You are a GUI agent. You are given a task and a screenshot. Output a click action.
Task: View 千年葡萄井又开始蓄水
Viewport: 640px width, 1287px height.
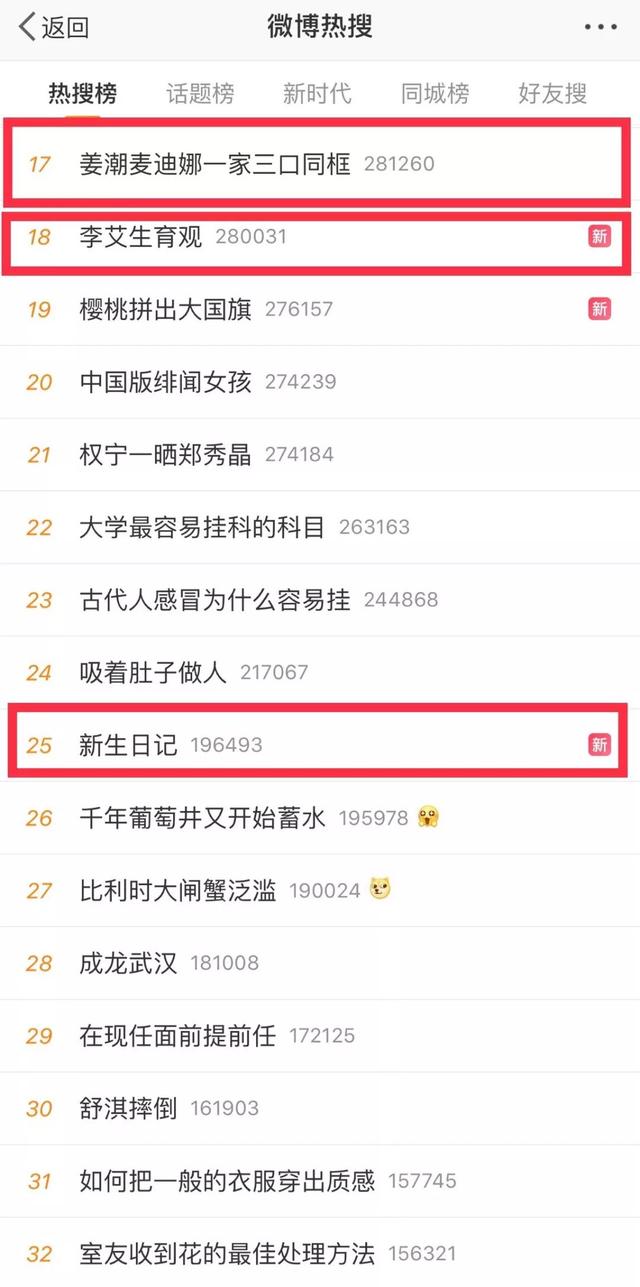click(x=320, y=818)
